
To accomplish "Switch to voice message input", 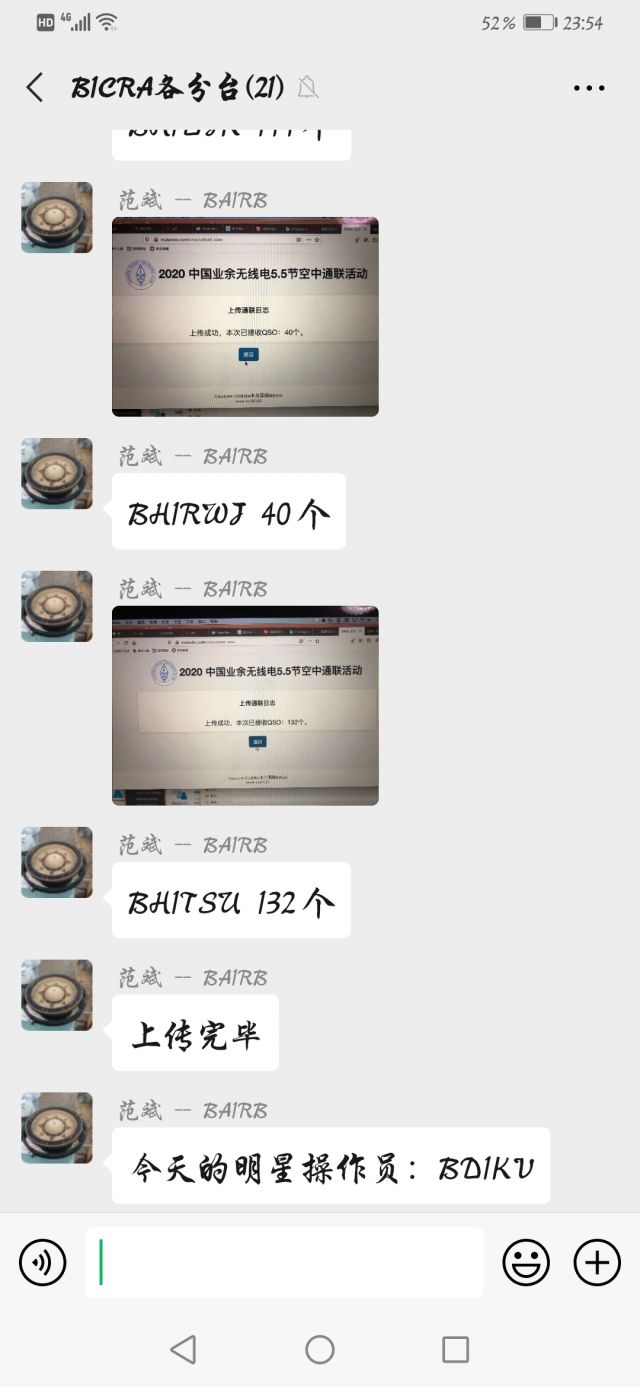I will coord(42,1262).
